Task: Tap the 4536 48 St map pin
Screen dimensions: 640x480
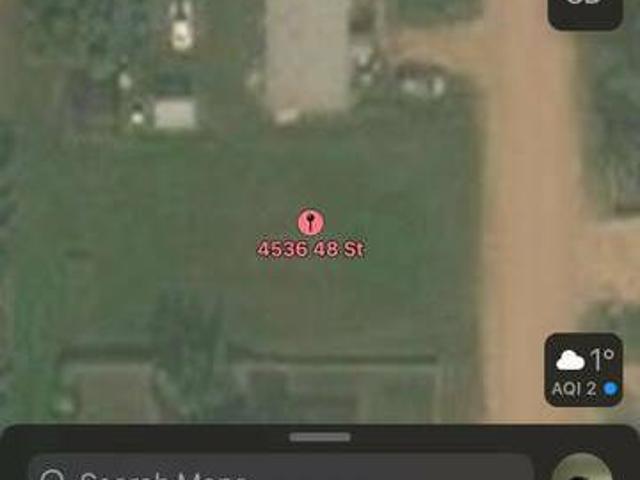Action: pos(311,223)
